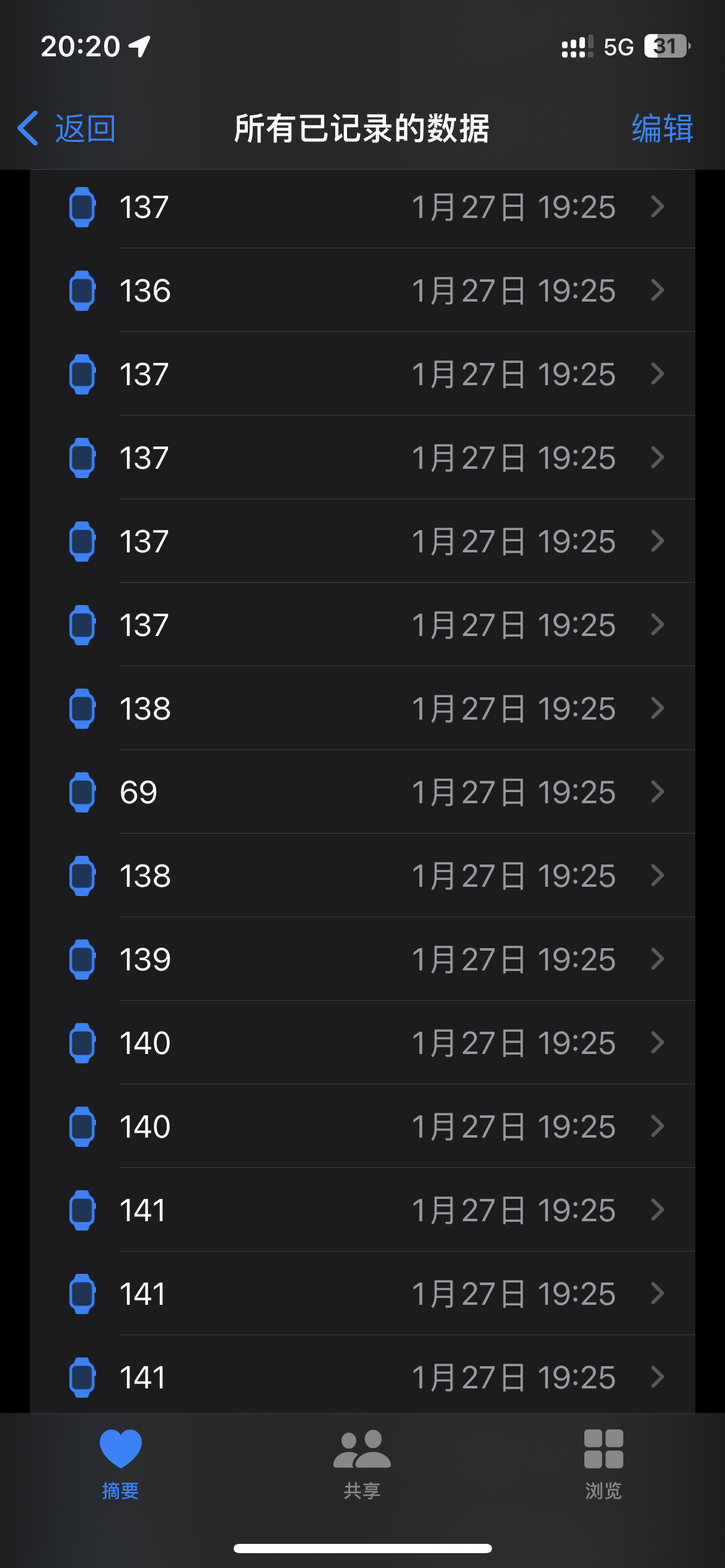Screen dimensions: 725x1568
Task: Open the record with value 136
Action: click(x=362, y=290)
